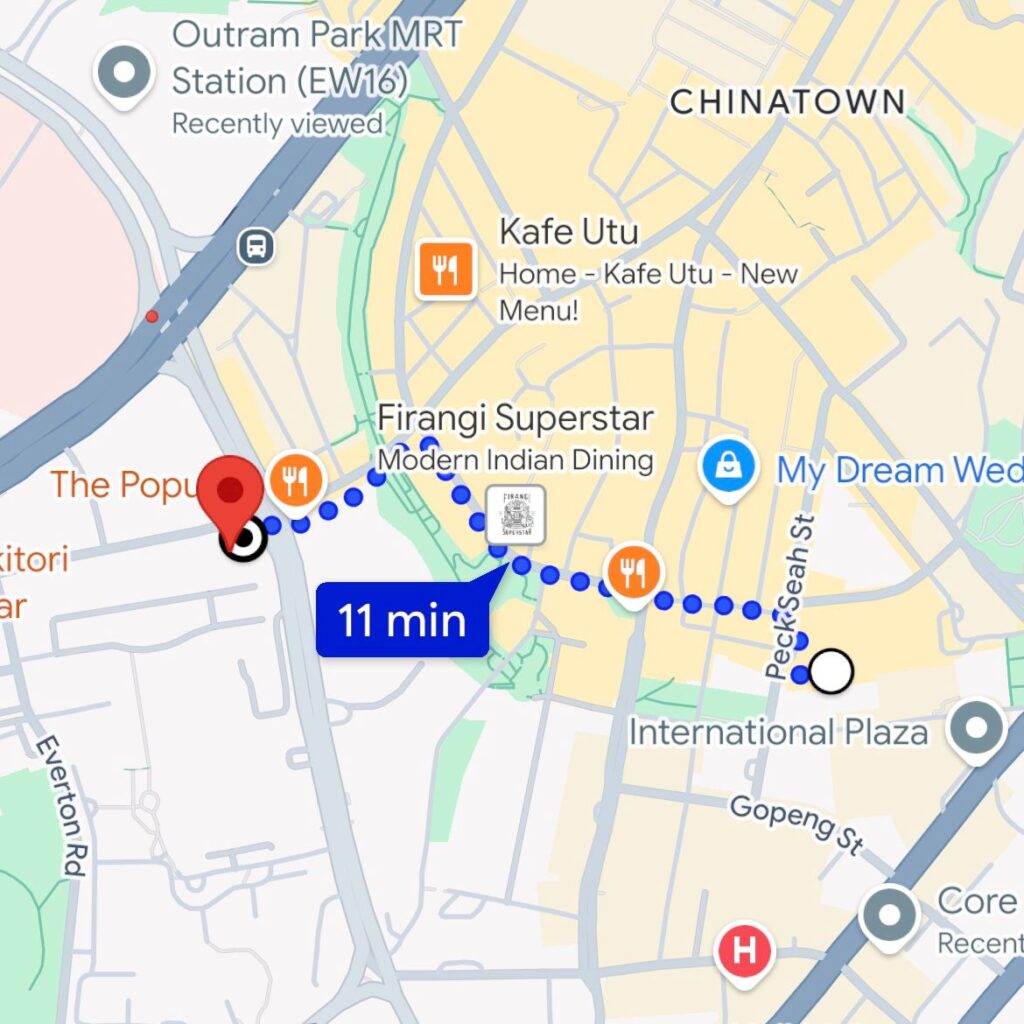1024x1024 pixels.
Task: Tap the bus stop icon
Action: 257,245
